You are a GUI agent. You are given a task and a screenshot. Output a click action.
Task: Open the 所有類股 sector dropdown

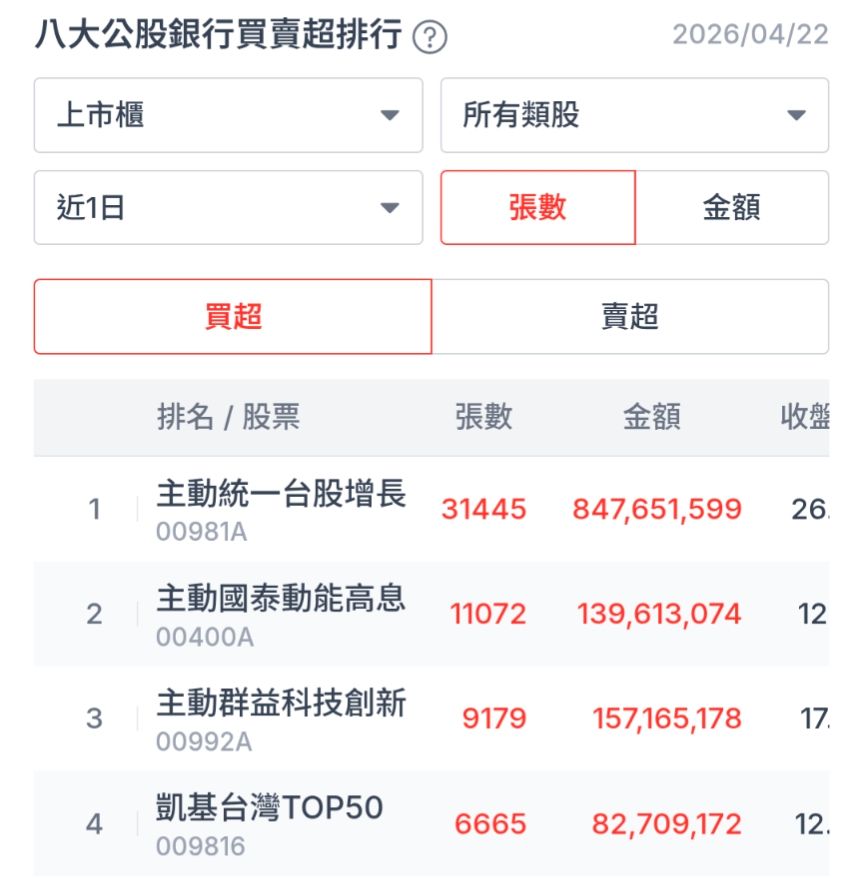click(634, 115)
